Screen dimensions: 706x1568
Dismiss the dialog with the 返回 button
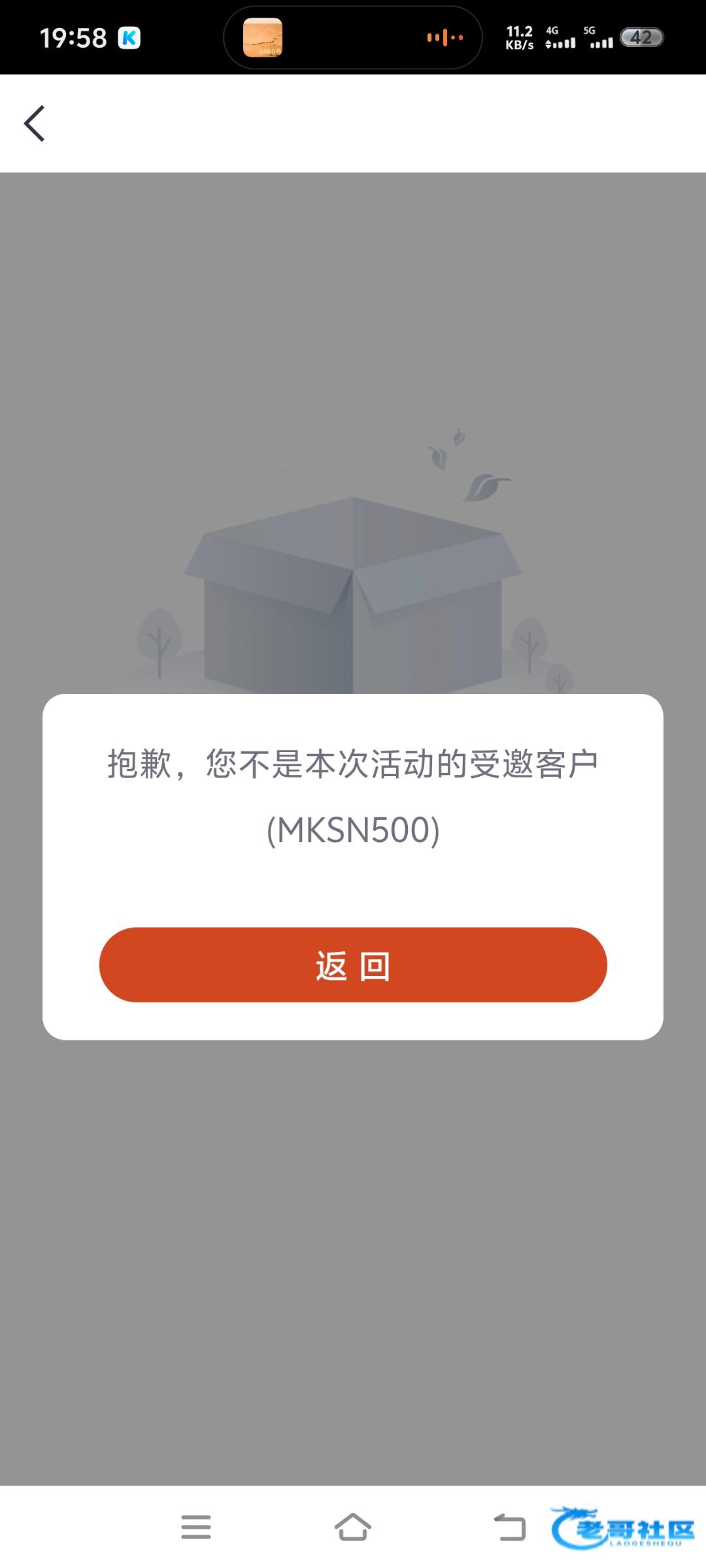(353, 964)
